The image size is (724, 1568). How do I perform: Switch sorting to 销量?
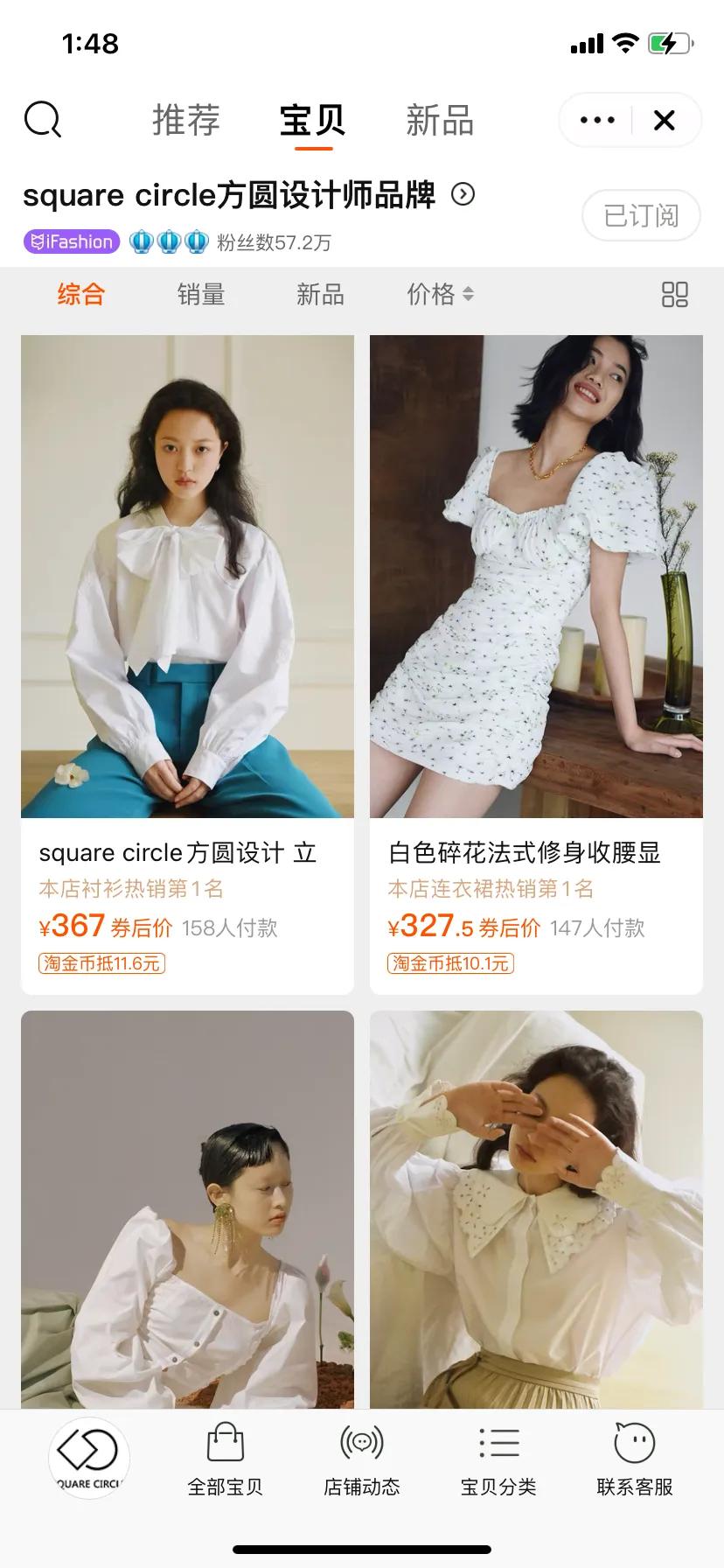199,295
